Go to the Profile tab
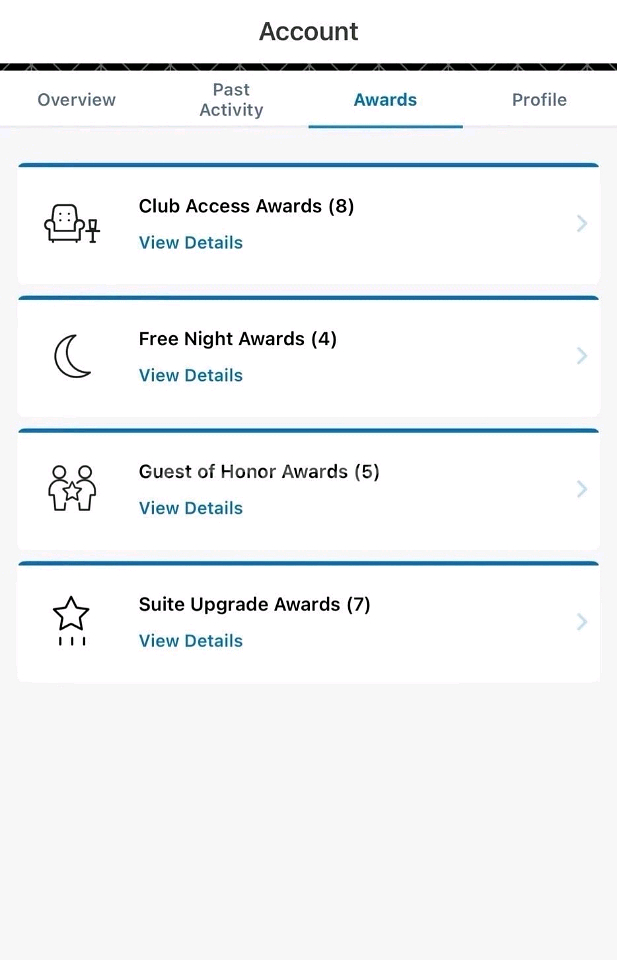 pos(539,100)
